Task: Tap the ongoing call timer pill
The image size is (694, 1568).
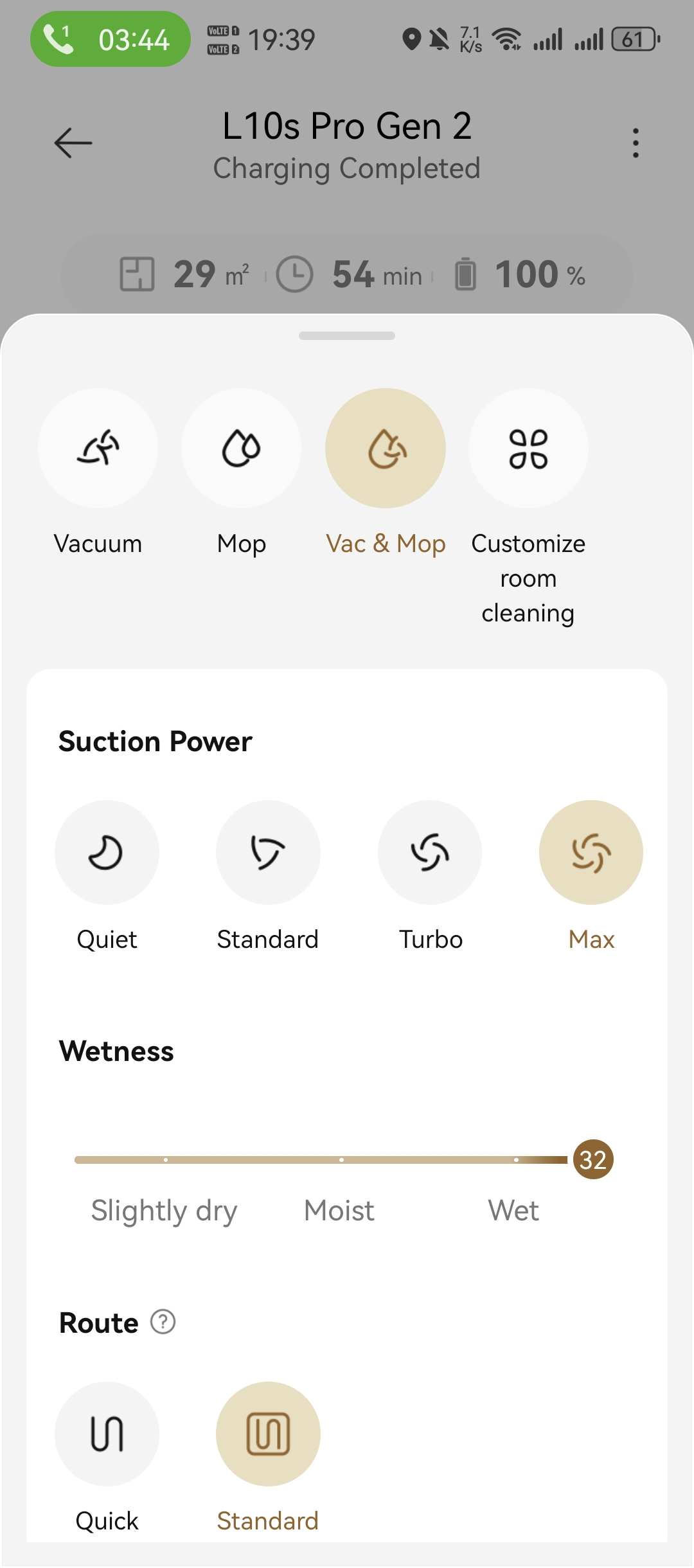Action: click(111, 39)
